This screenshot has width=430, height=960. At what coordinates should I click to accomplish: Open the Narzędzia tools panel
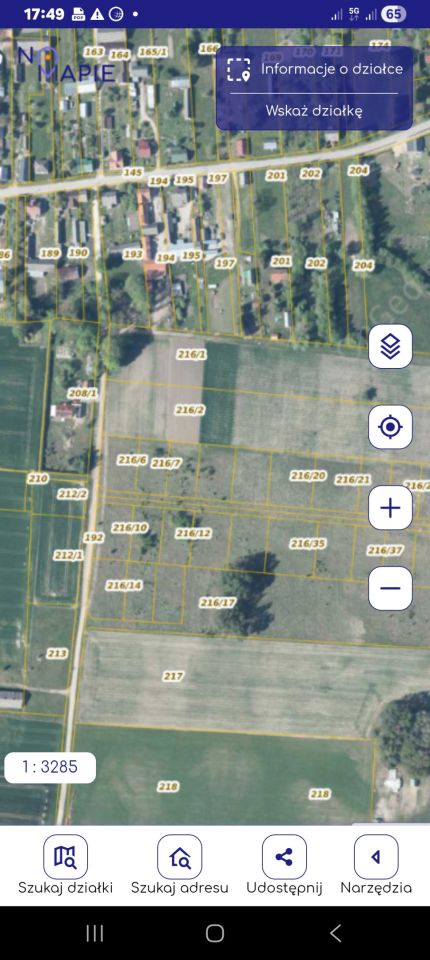376,865
